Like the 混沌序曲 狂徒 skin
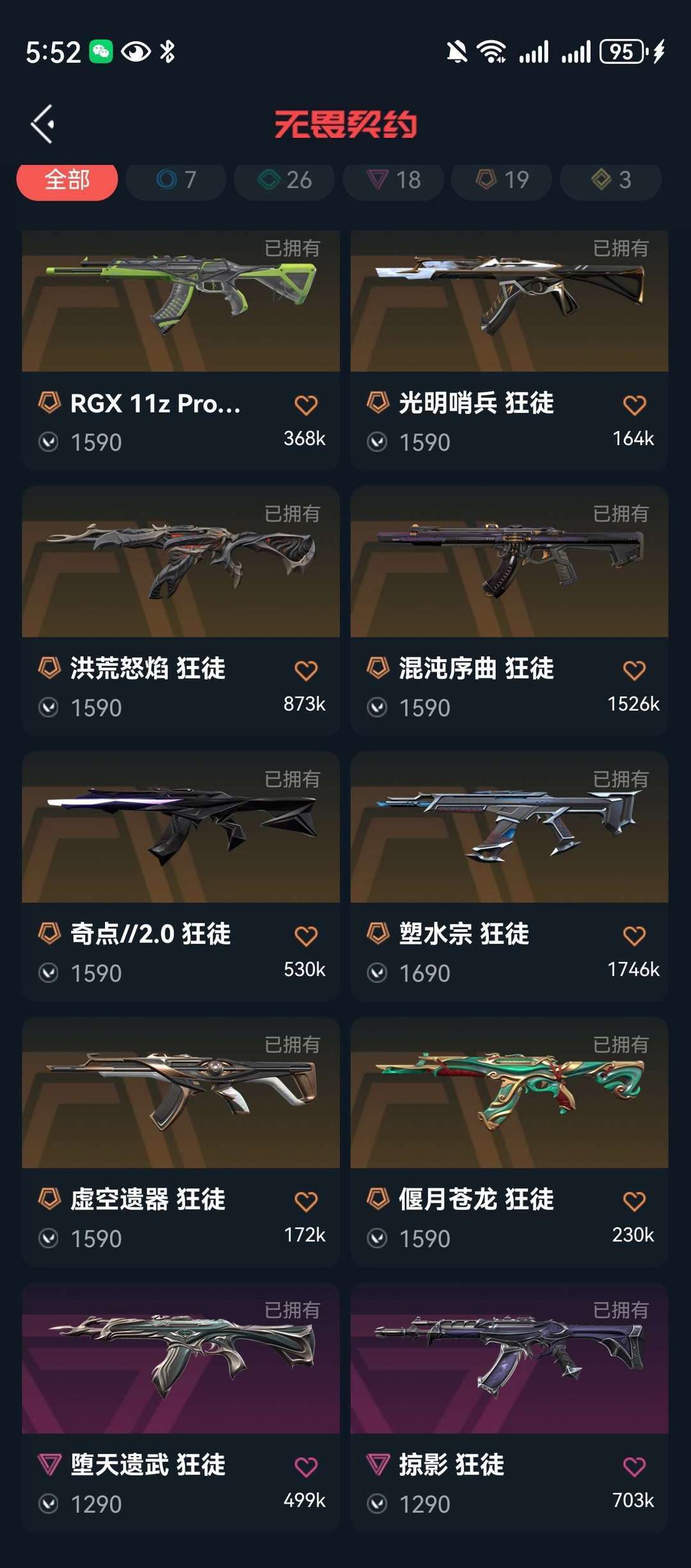691x1568 pixels. 634,670
